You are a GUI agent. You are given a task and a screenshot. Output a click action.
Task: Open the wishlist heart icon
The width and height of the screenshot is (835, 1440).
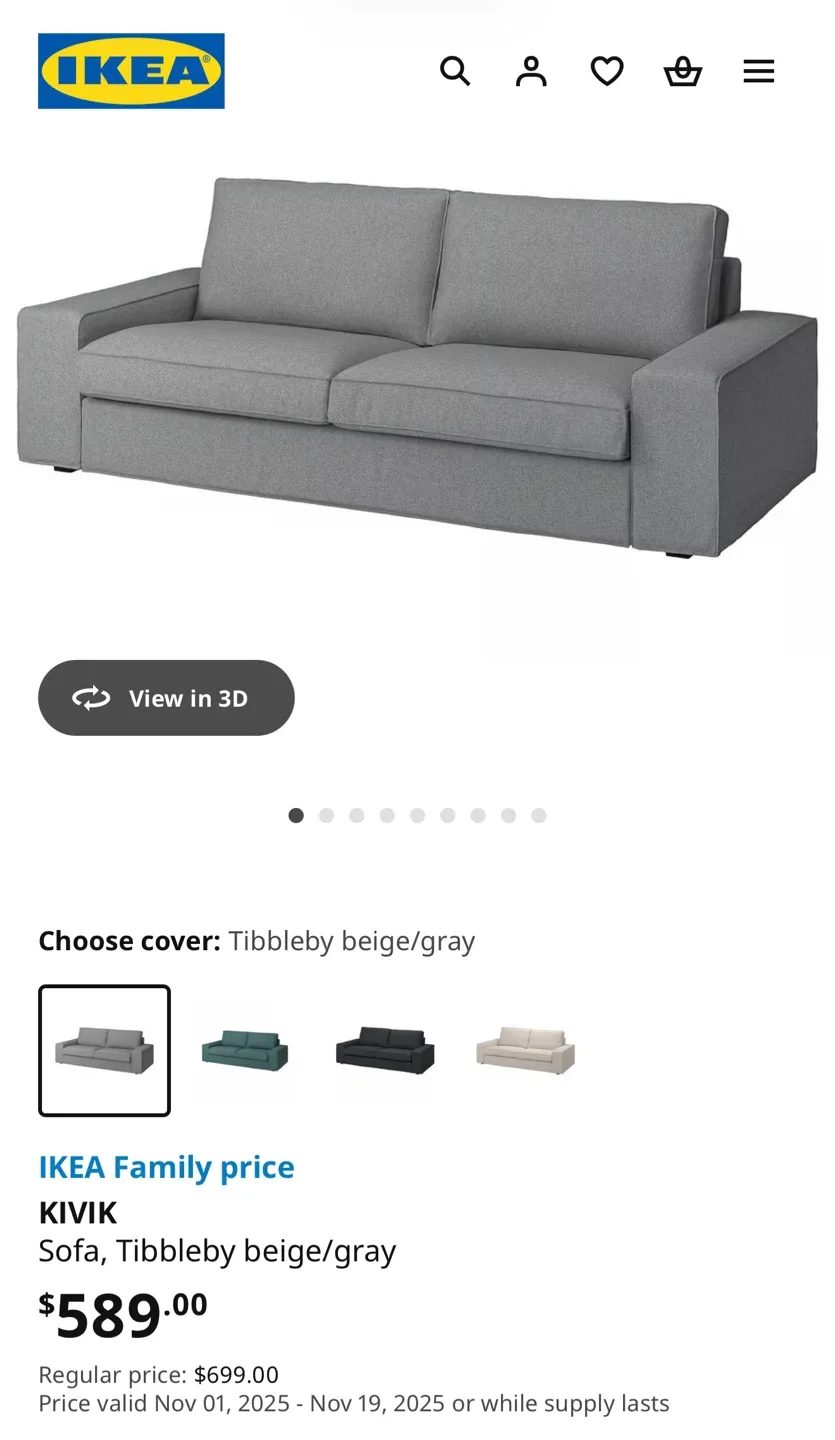tap(606, 71)
